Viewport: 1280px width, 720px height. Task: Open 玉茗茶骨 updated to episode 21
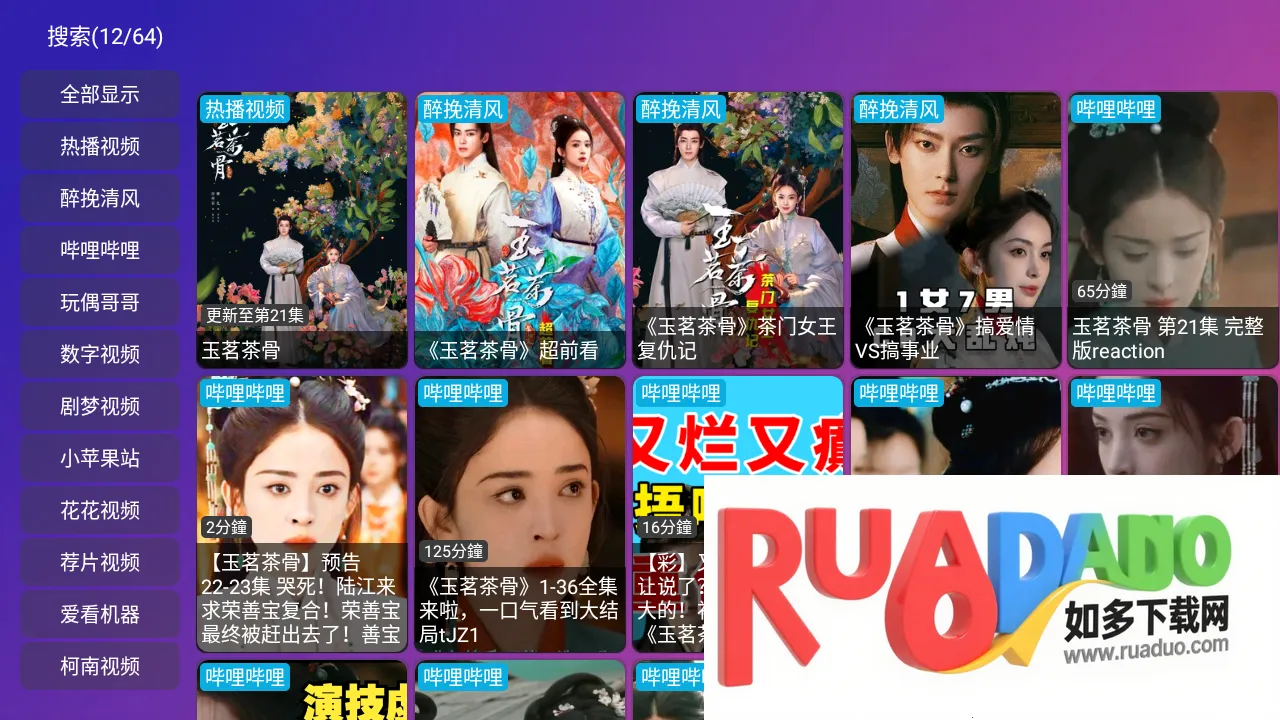302,230
